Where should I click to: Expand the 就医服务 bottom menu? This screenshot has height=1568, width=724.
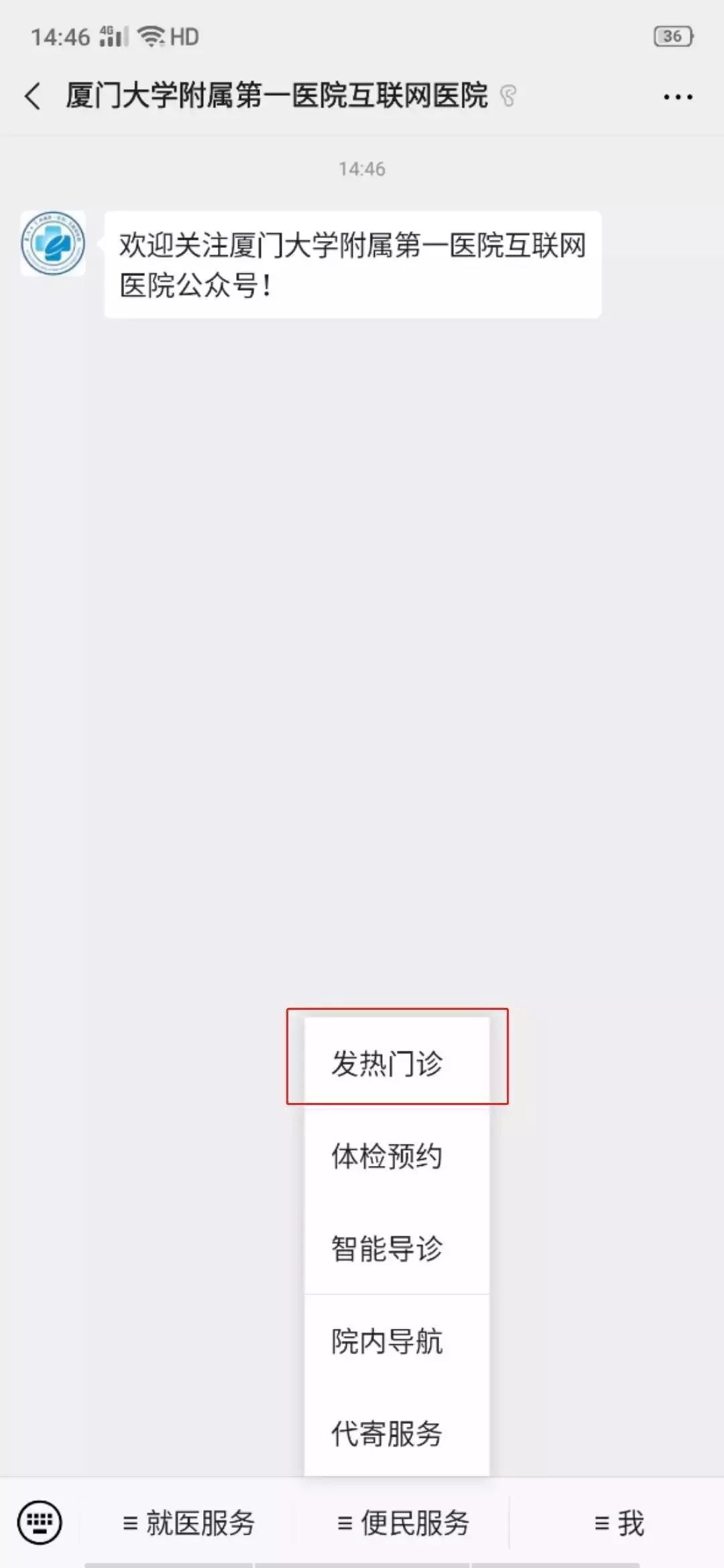(x=189, y=1523)
